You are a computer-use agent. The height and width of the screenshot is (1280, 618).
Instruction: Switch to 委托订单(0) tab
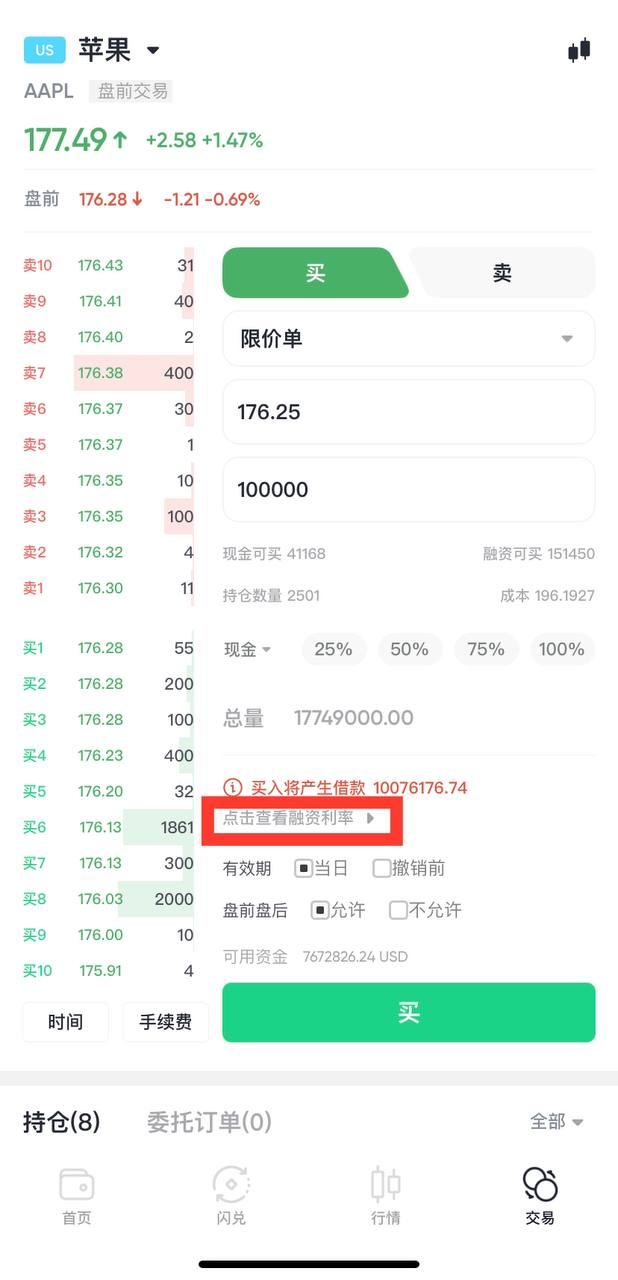[209, 1122]
